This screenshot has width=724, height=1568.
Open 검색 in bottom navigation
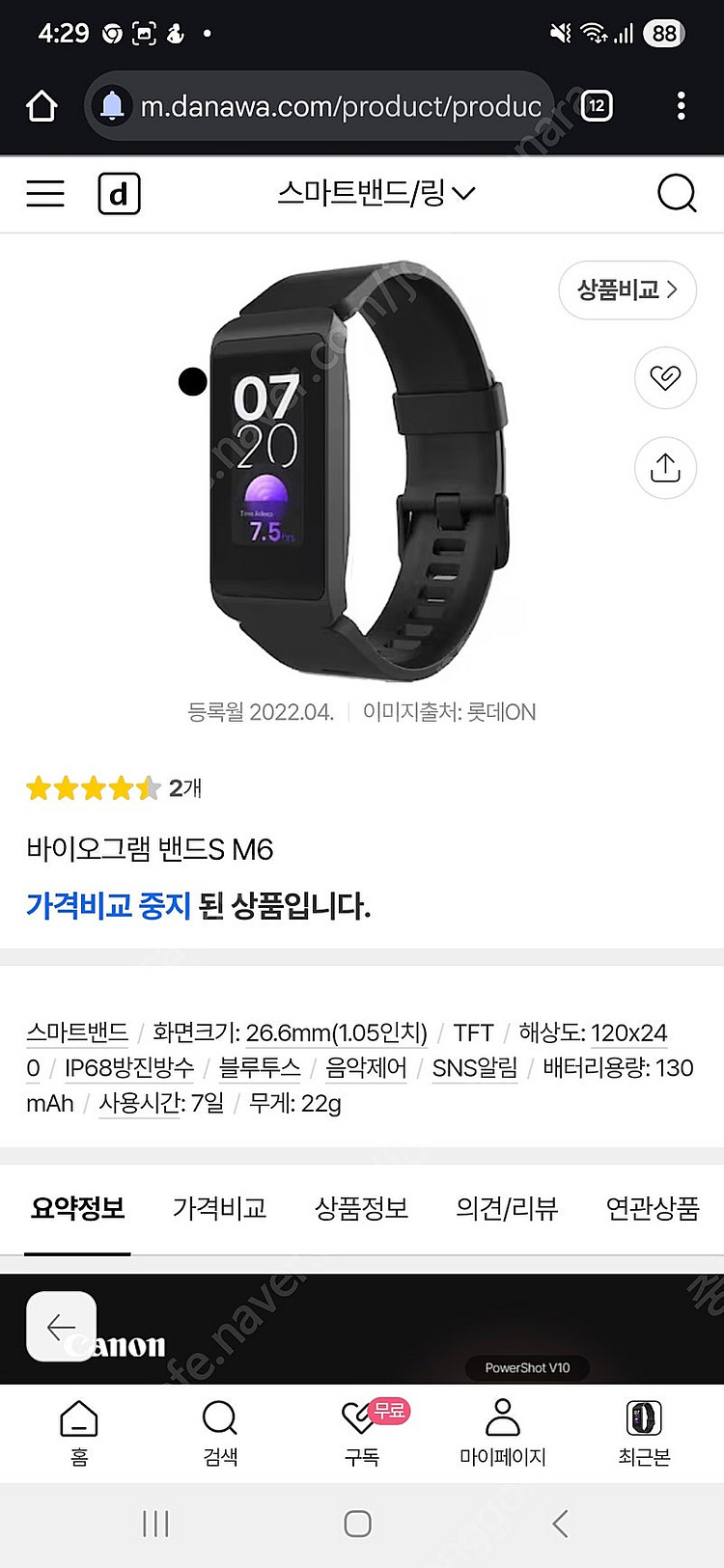pos(220,1433)
